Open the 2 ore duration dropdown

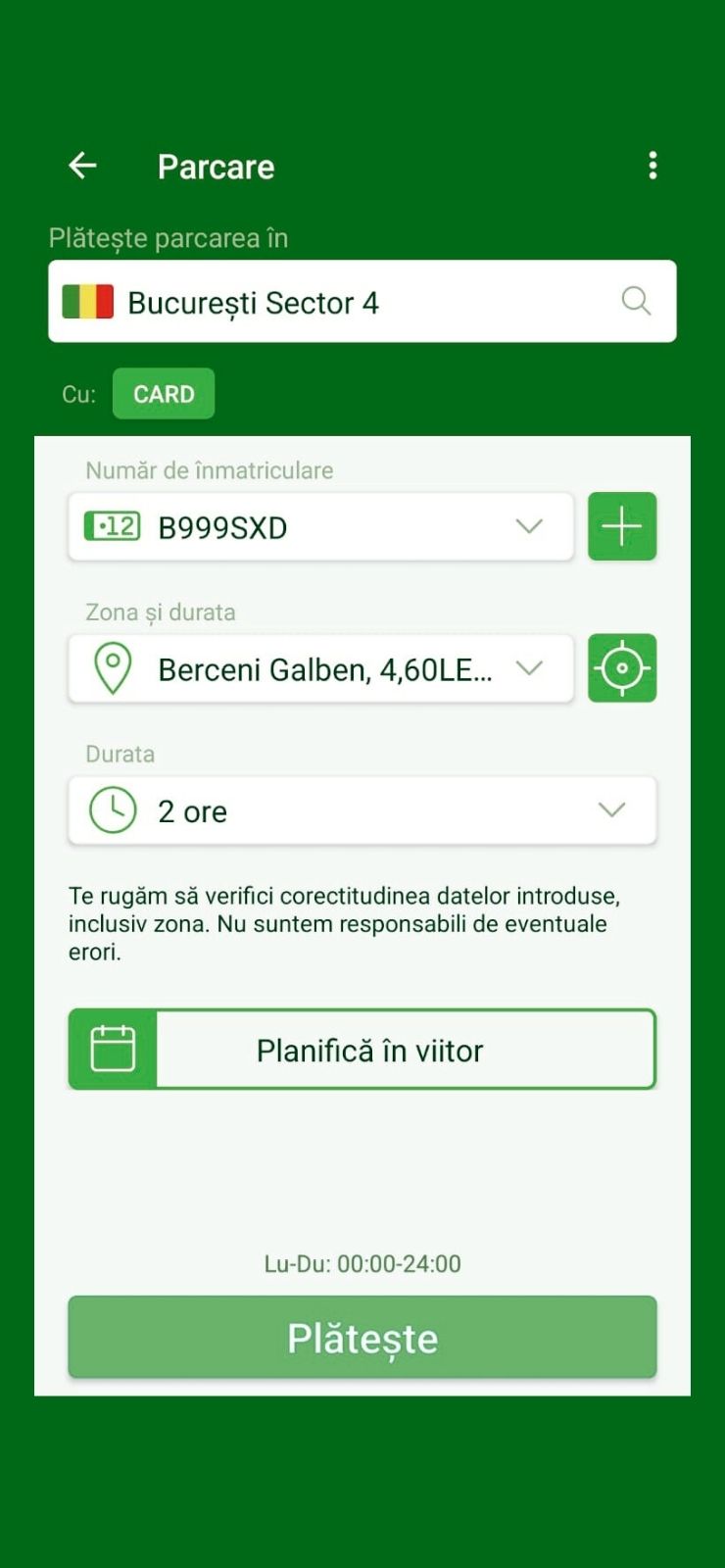[x=362, y=811]
